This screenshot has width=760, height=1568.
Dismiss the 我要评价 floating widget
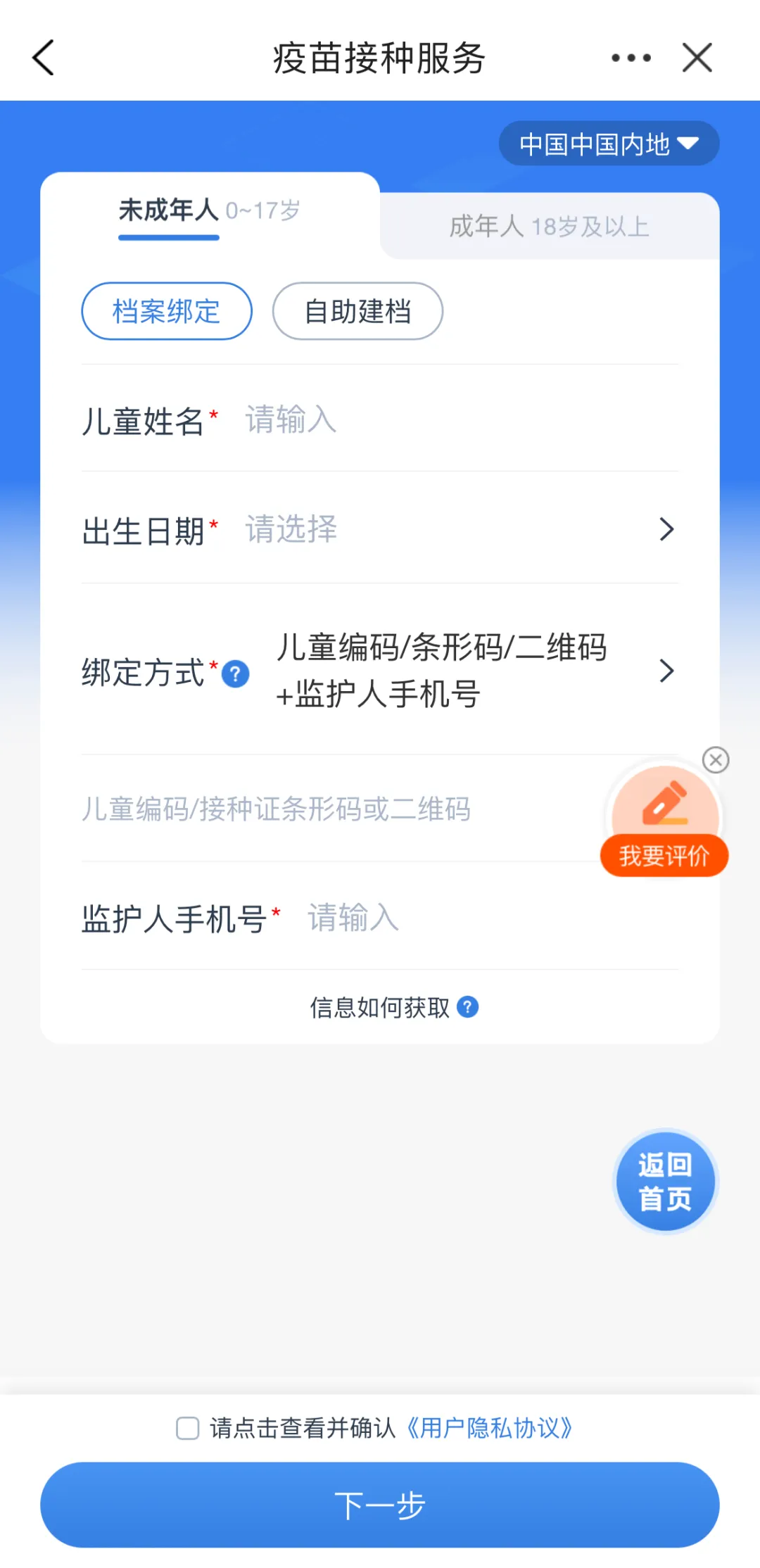(x=716, y=760)
